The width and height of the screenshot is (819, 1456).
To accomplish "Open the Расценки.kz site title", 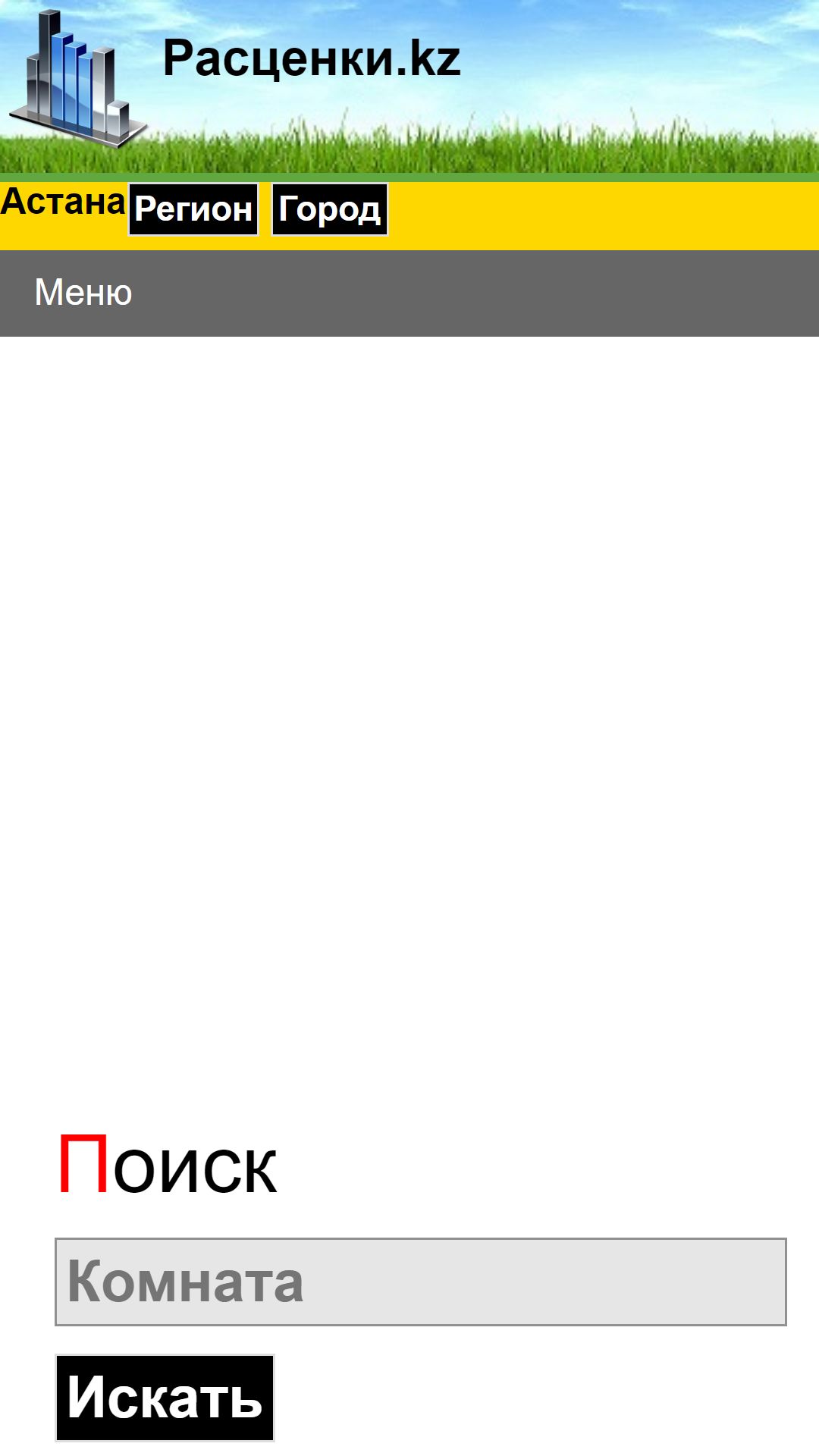I will coord(312,58).
